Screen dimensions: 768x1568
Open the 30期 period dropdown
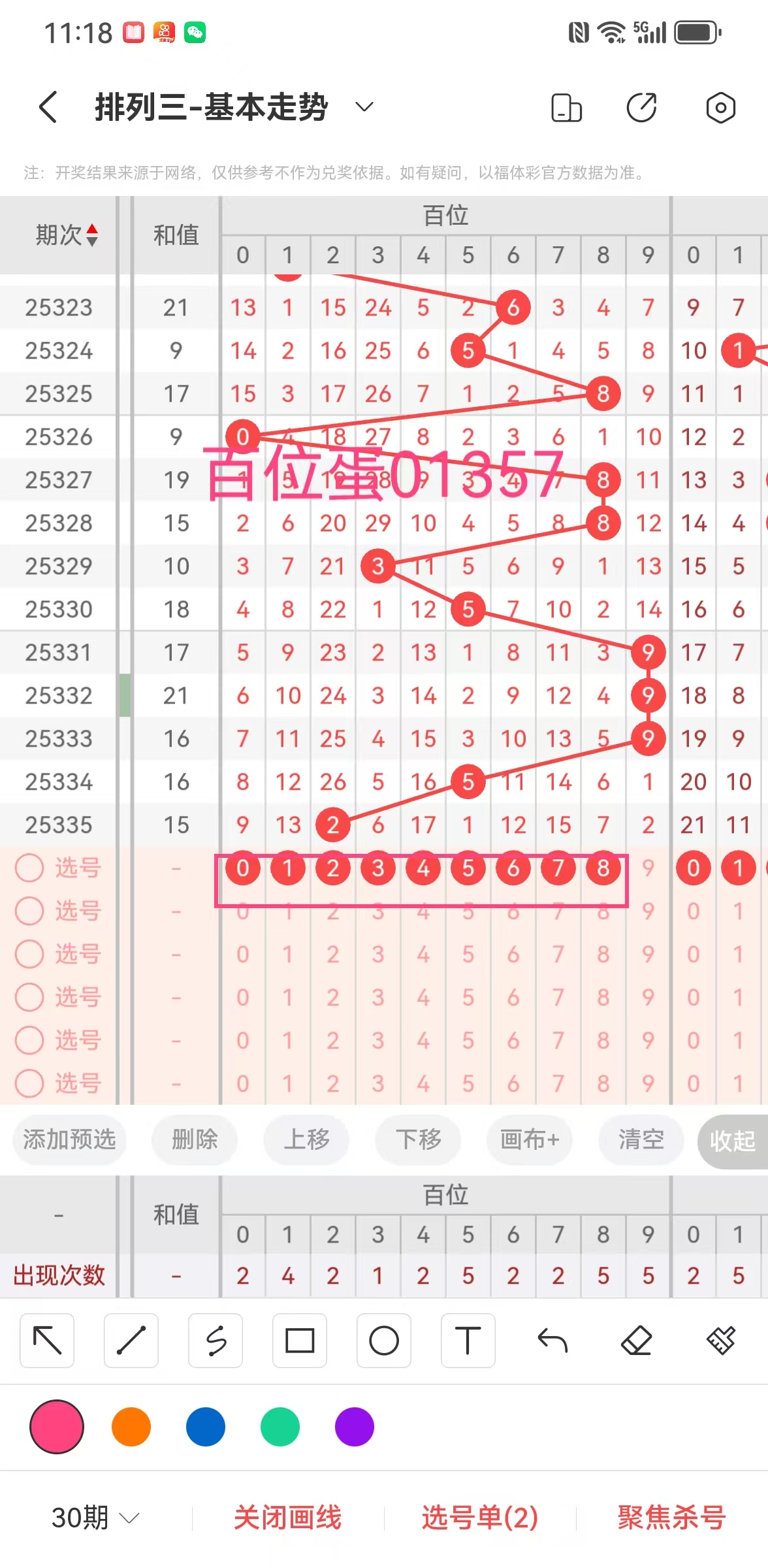[x=95, y=1518]
